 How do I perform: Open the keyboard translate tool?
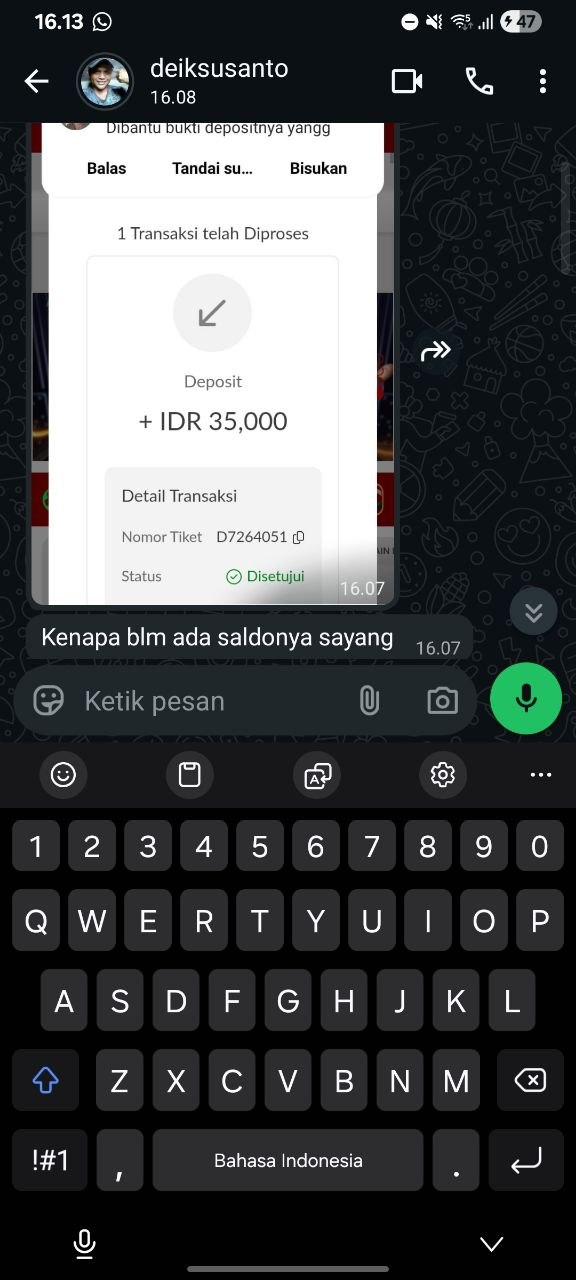(x=317, y=775)
